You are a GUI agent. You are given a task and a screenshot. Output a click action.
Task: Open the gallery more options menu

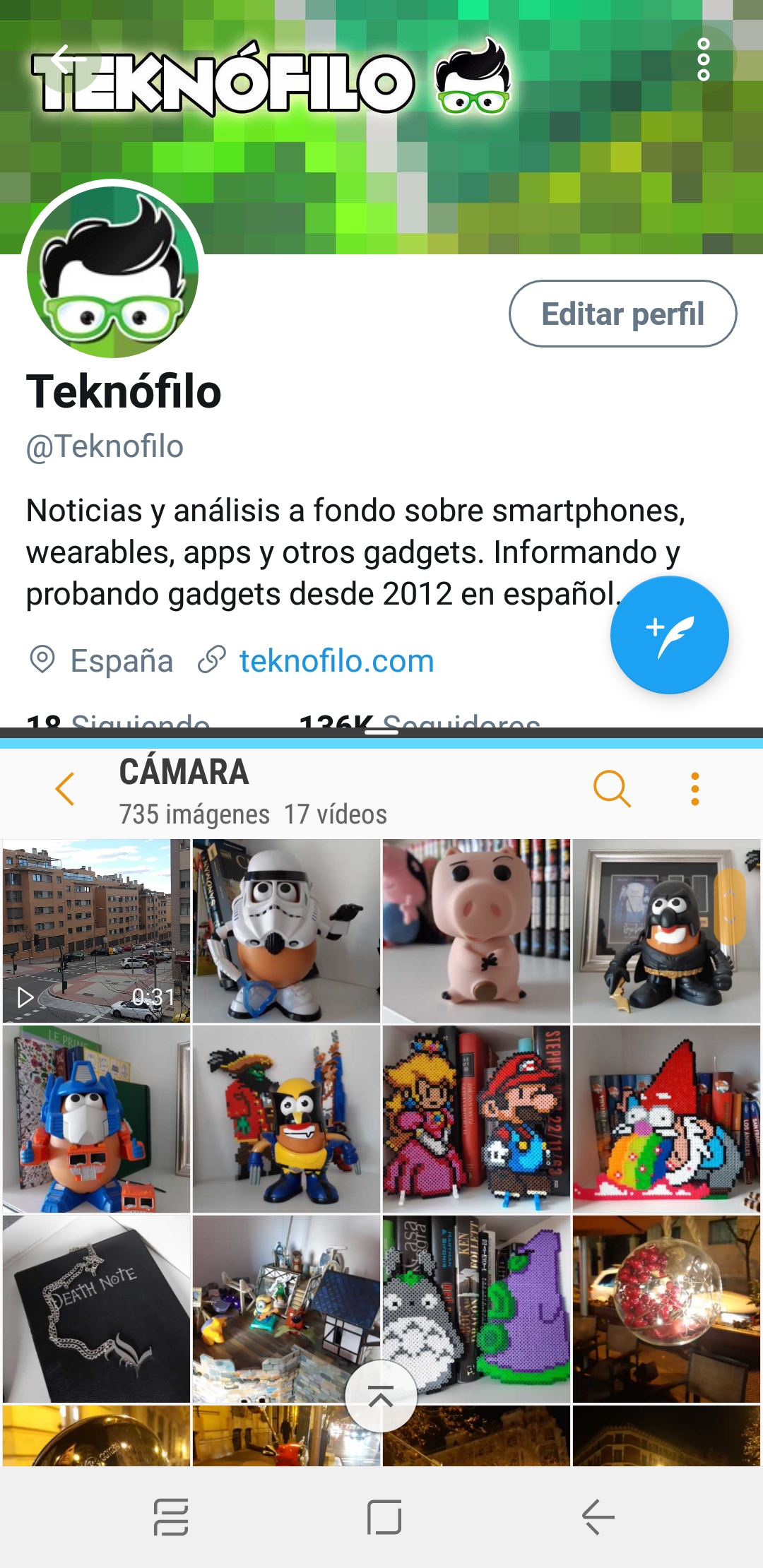pyautogui.click(x=695, y=788)
